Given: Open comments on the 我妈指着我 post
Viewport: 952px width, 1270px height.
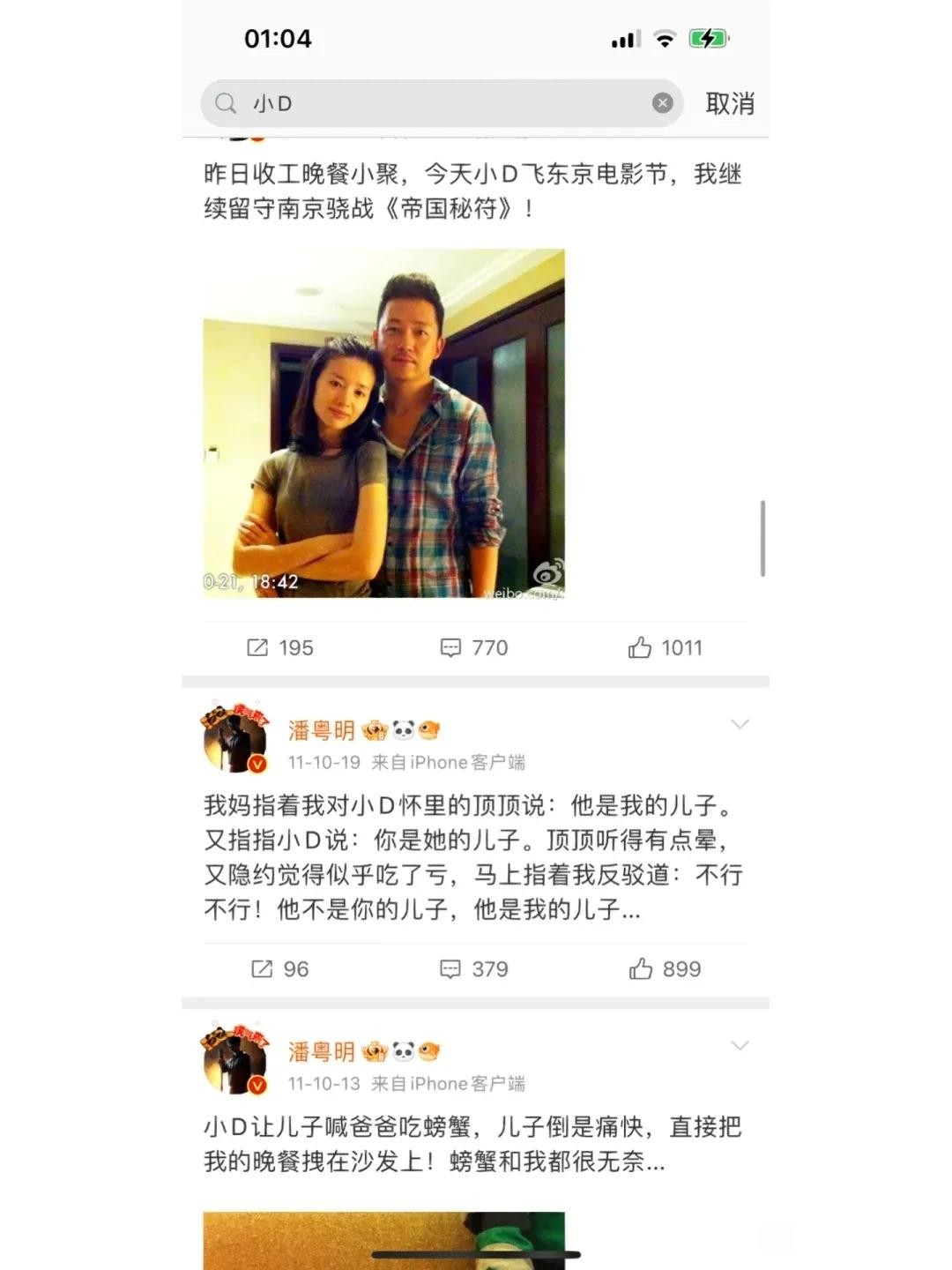Looking at the screenshot, I should (474, 969).
